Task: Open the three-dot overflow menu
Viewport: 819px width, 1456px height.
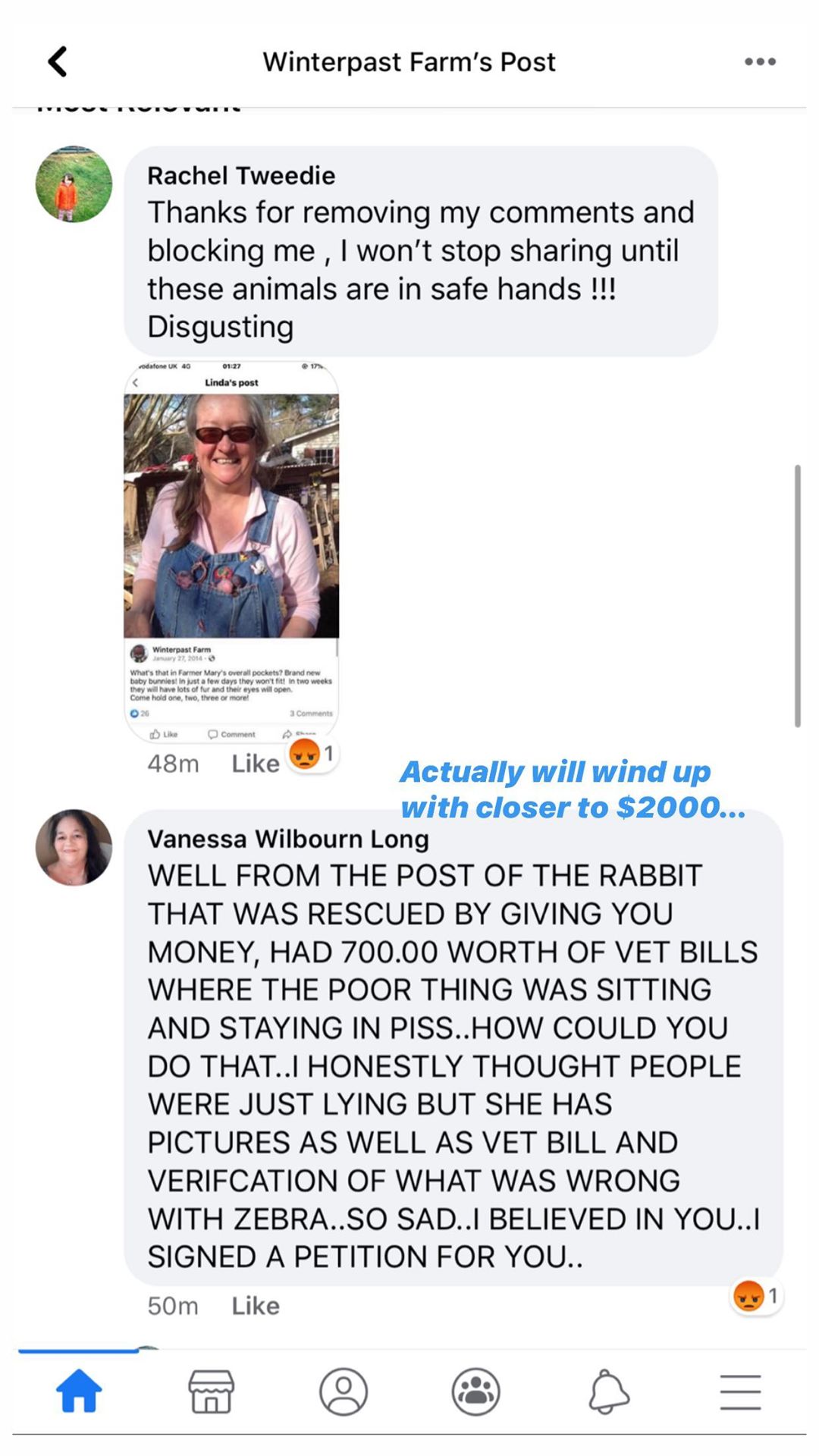Action: click(x=759, y=61)
